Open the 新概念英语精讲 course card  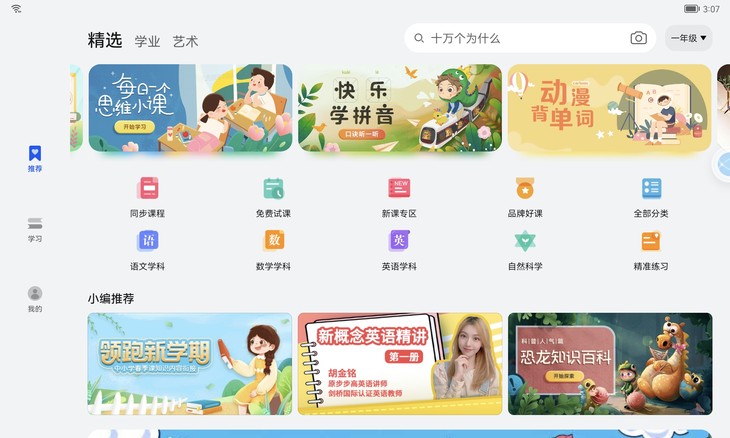399,363
